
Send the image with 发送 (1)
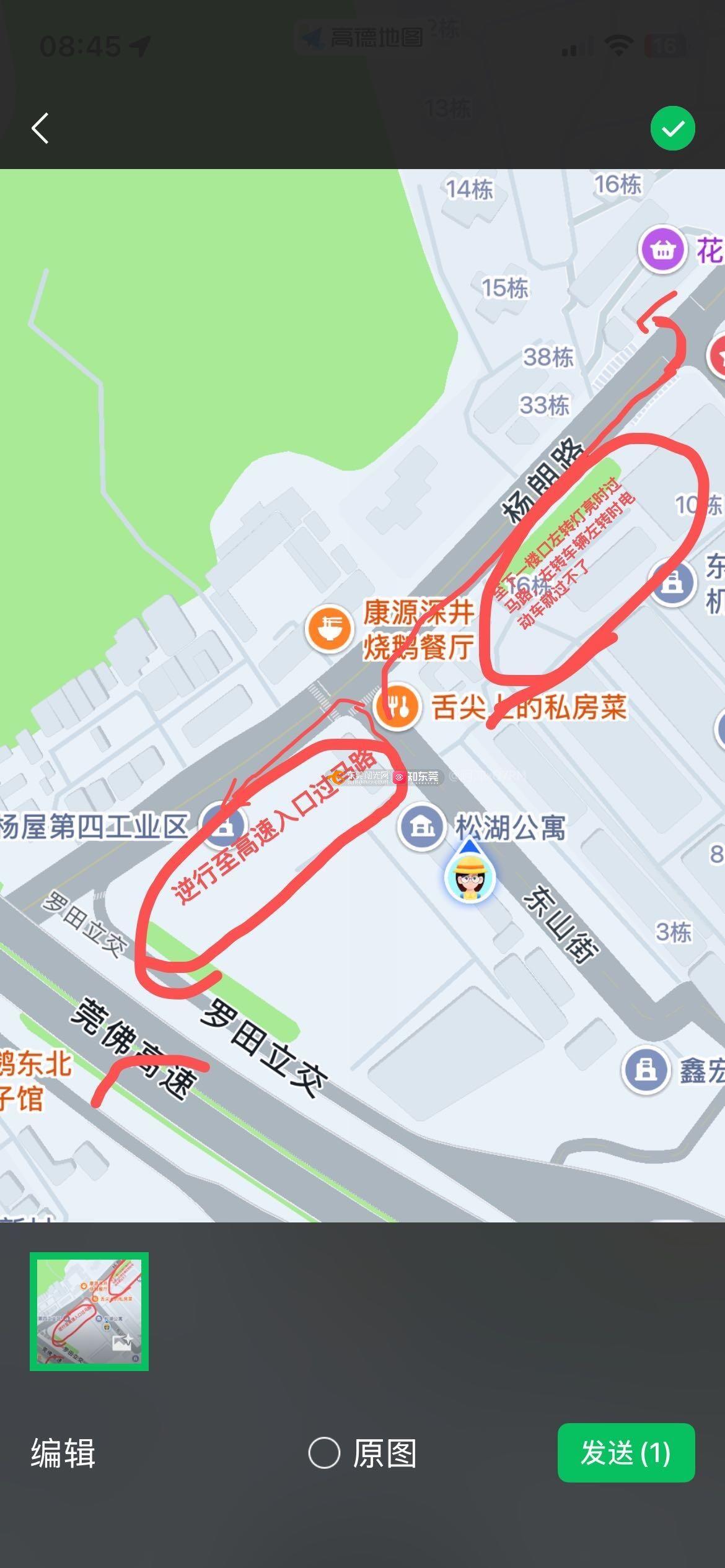click(626, 1453)
